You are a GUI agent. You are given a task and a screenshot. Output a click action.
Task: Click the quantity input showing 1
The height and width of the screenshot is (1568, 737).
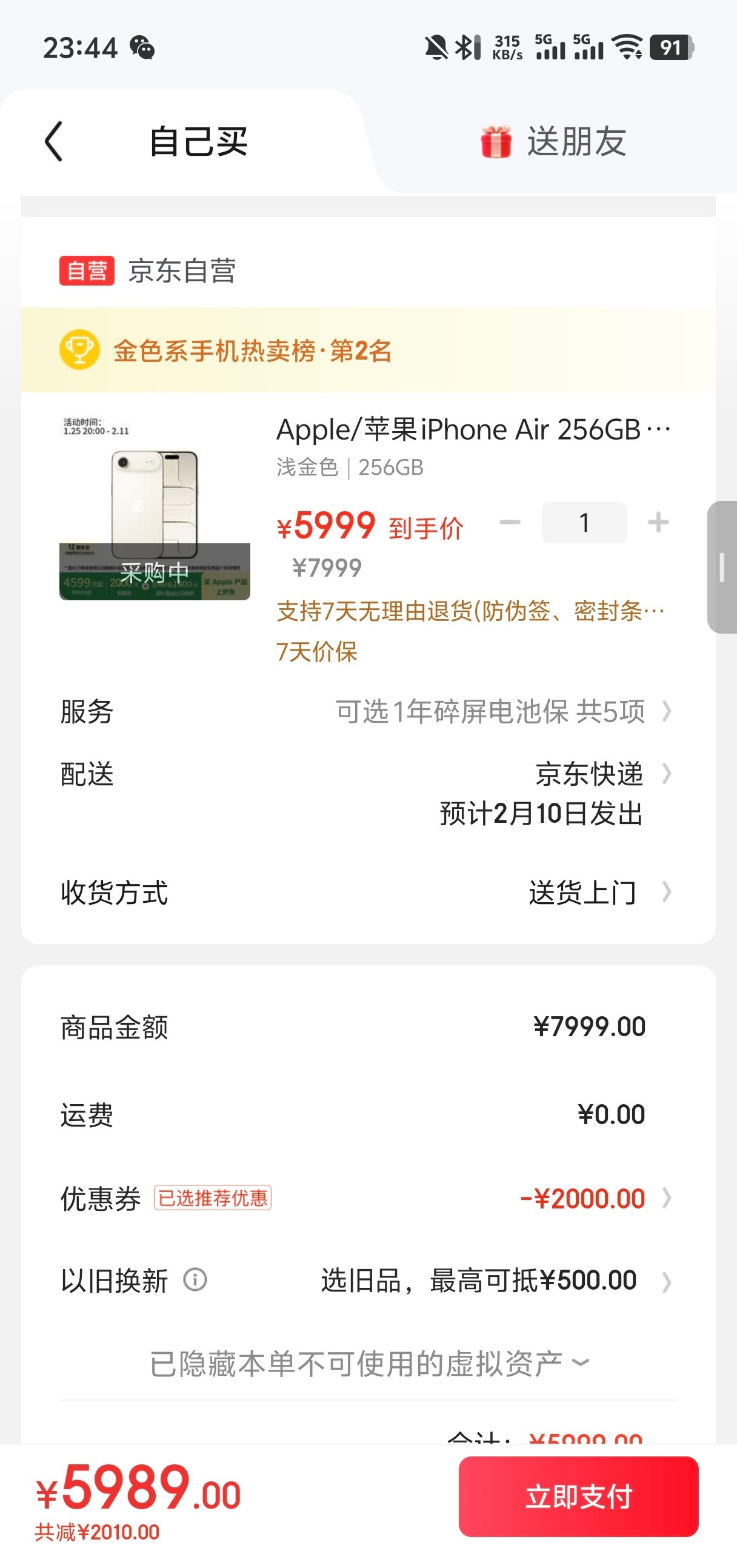584,521
